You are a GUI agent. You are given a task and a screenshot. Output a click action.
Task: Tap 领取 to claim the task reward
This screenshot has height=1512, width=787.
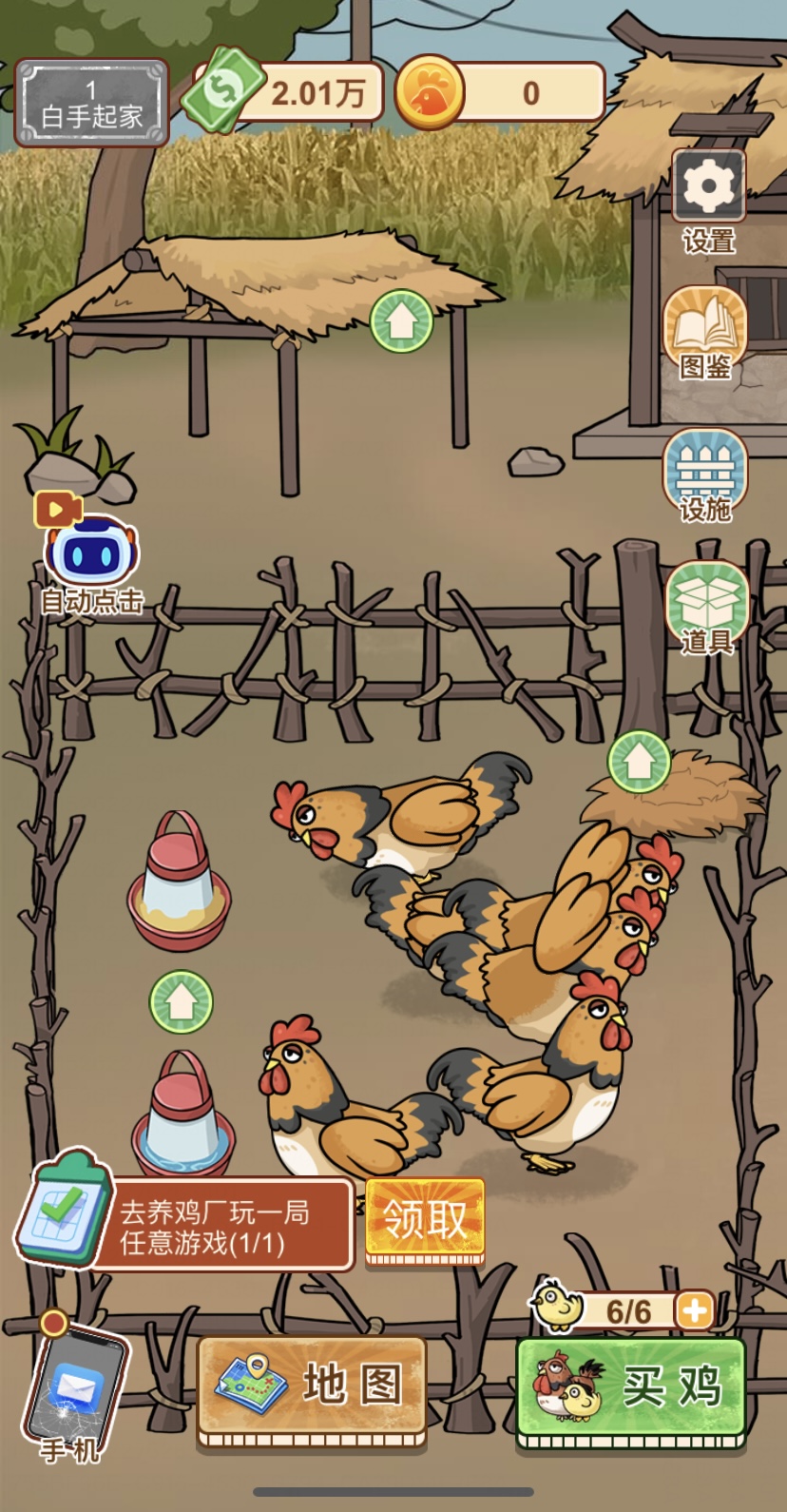(425, 1220)
